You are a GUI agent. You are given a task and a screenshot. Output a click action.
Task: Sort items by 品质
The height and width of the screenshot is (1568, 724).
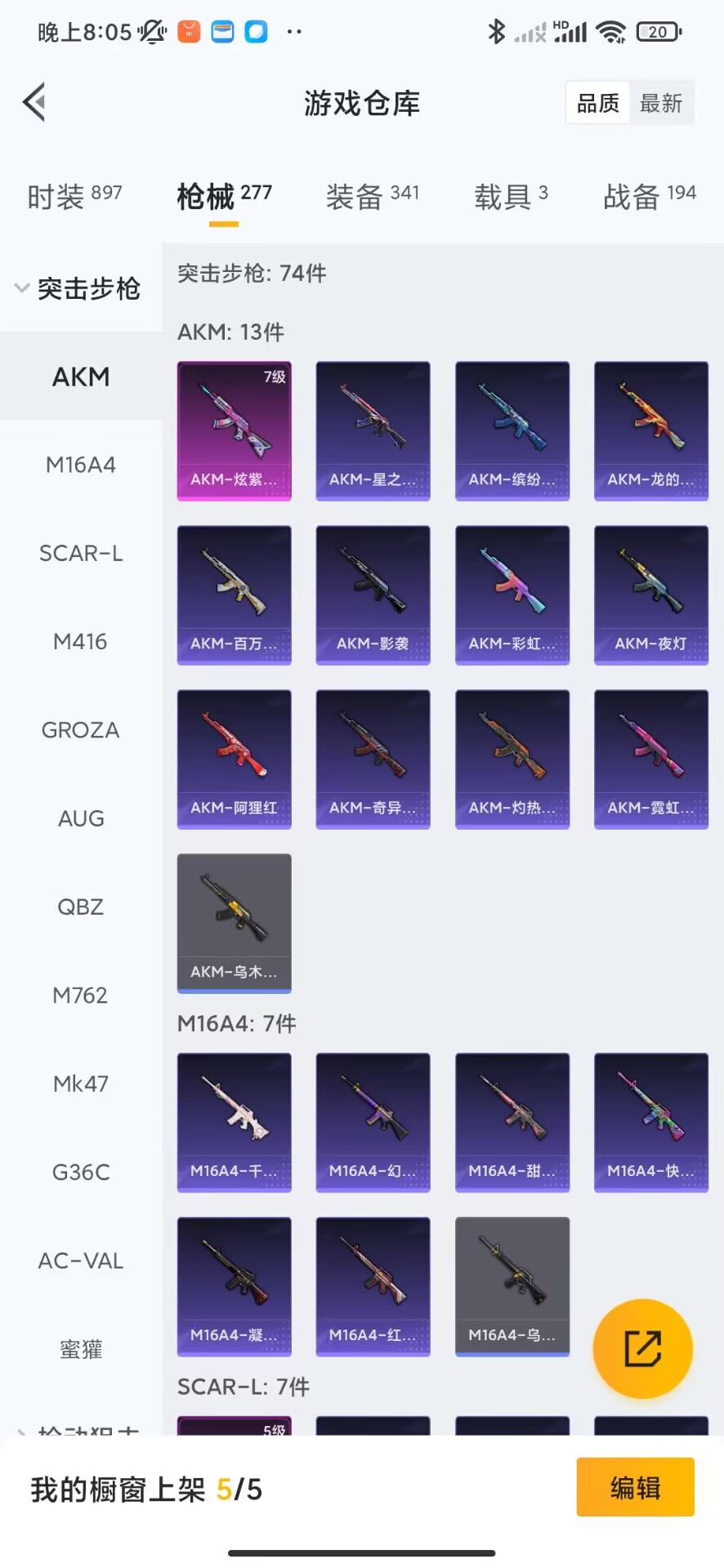coord(598,103)
